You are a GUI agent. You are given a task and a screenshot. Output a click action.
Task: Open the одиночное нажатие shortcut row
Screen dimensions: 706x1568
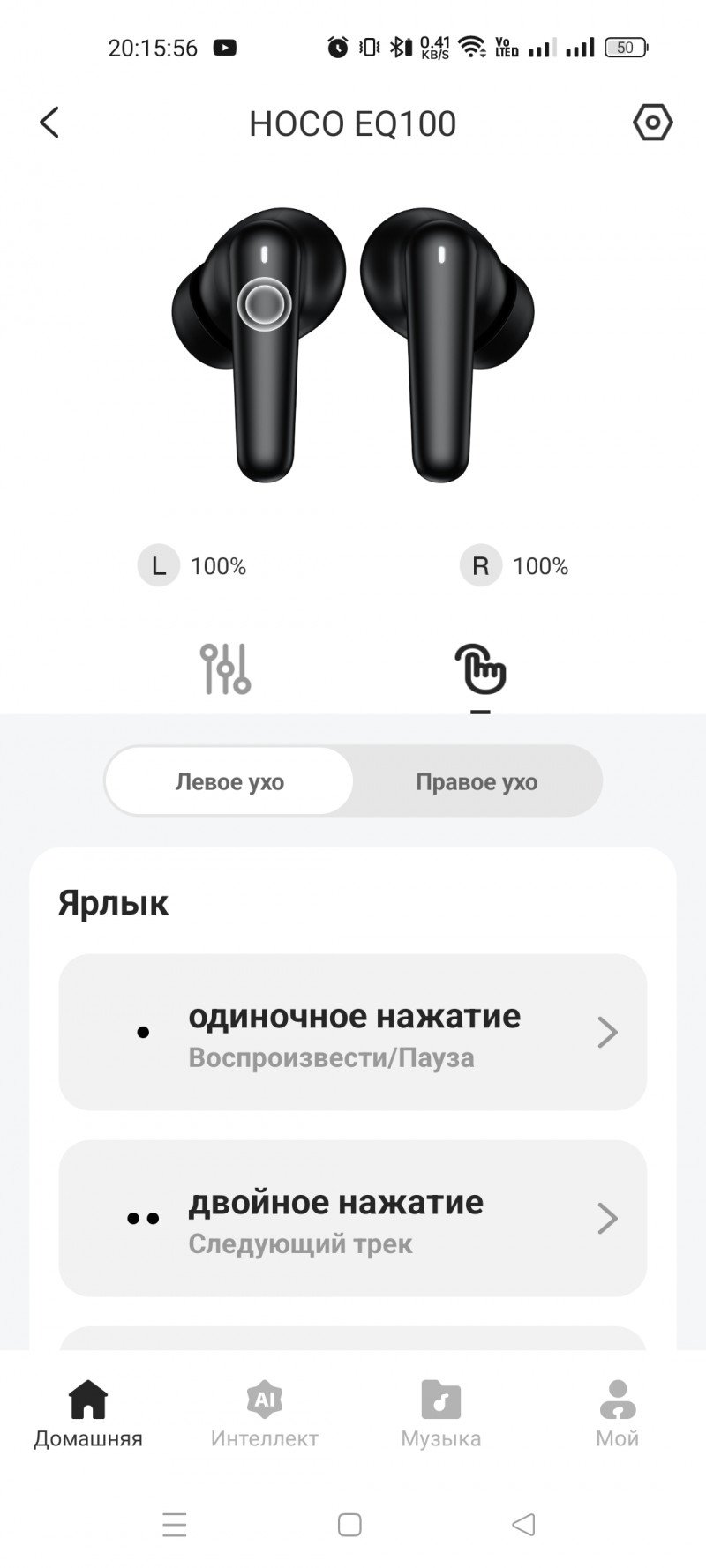(353, 1032)
